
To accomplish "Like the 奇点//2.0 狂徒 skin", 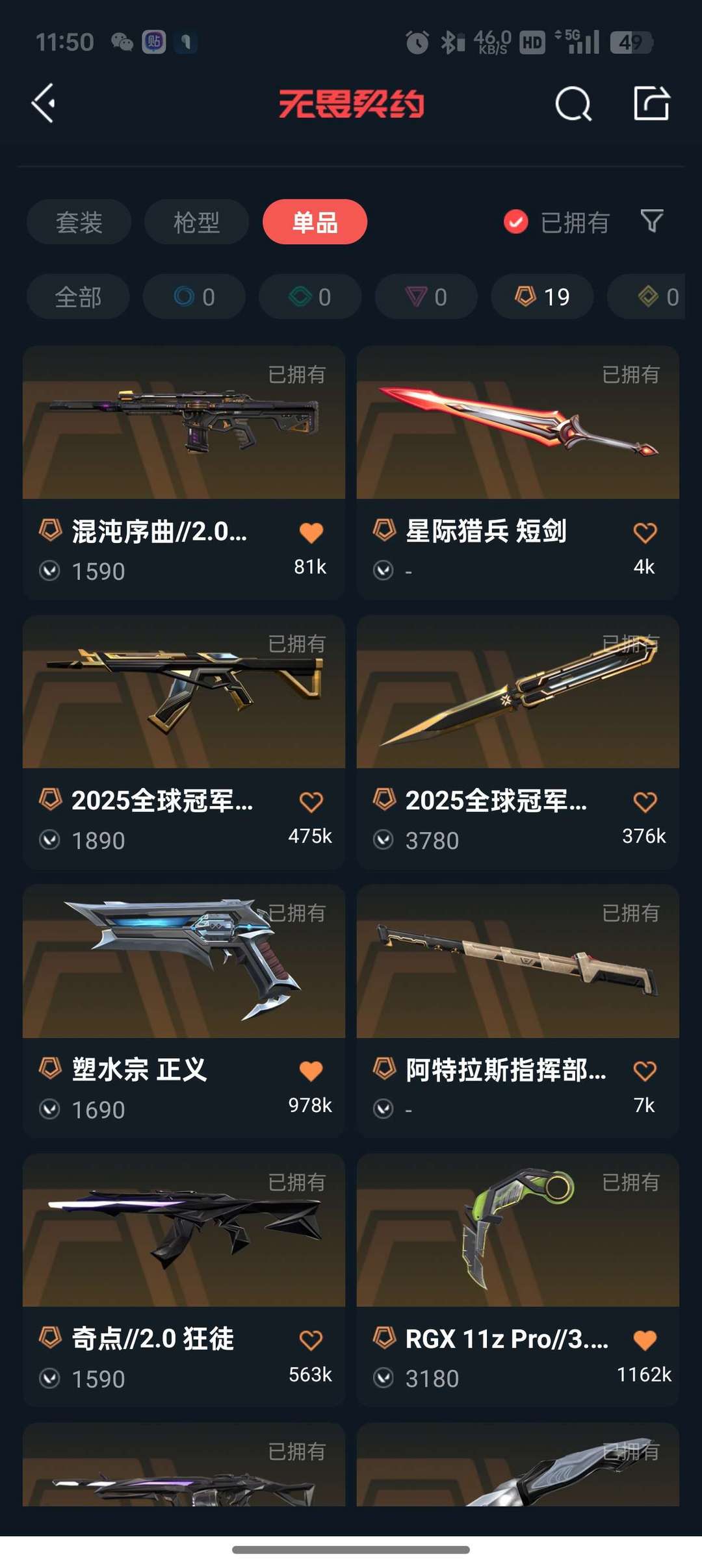I will (311, 1340).
